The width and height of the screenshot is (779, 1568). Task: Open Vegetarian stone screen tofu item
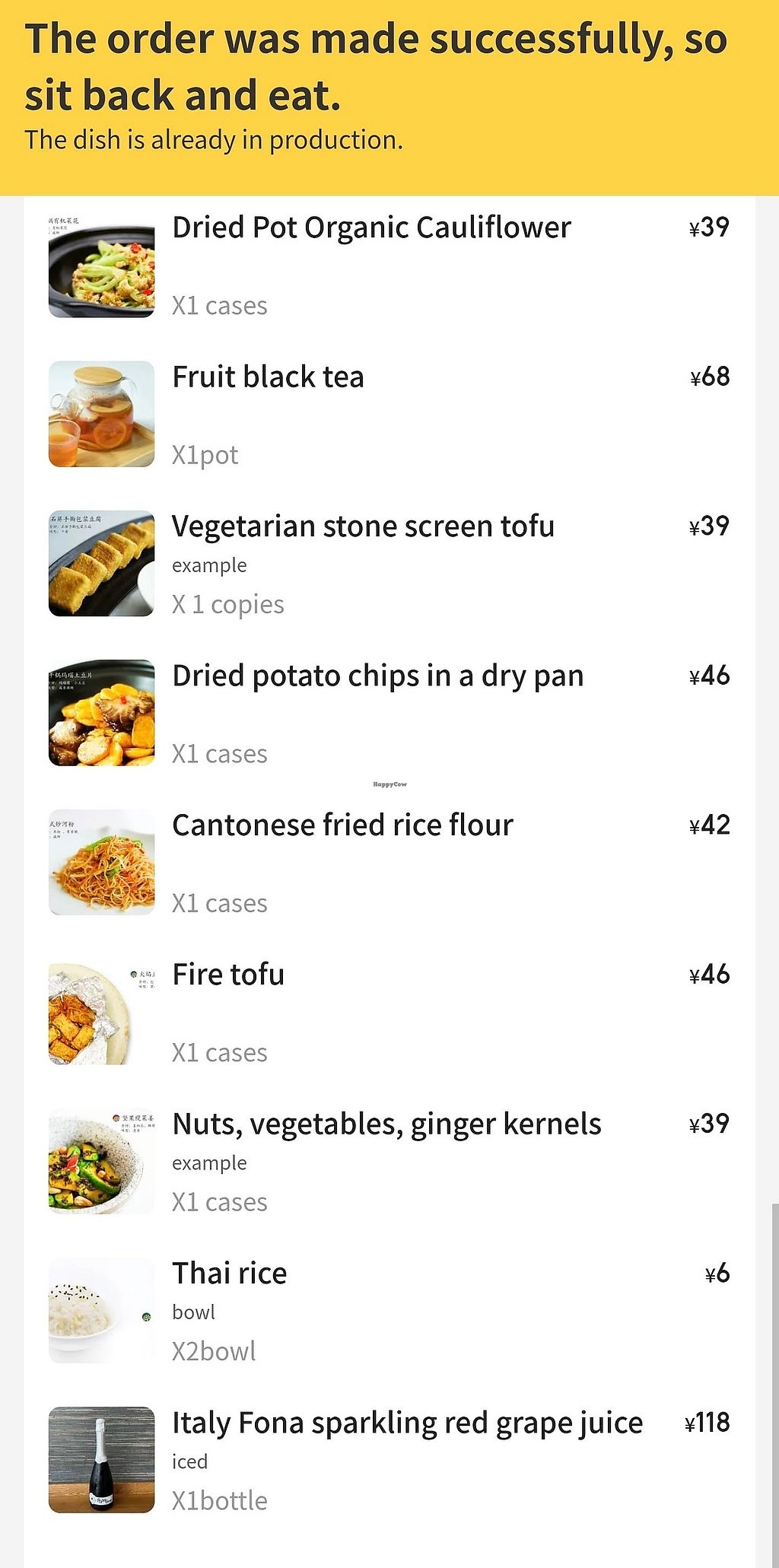(363, 526)
